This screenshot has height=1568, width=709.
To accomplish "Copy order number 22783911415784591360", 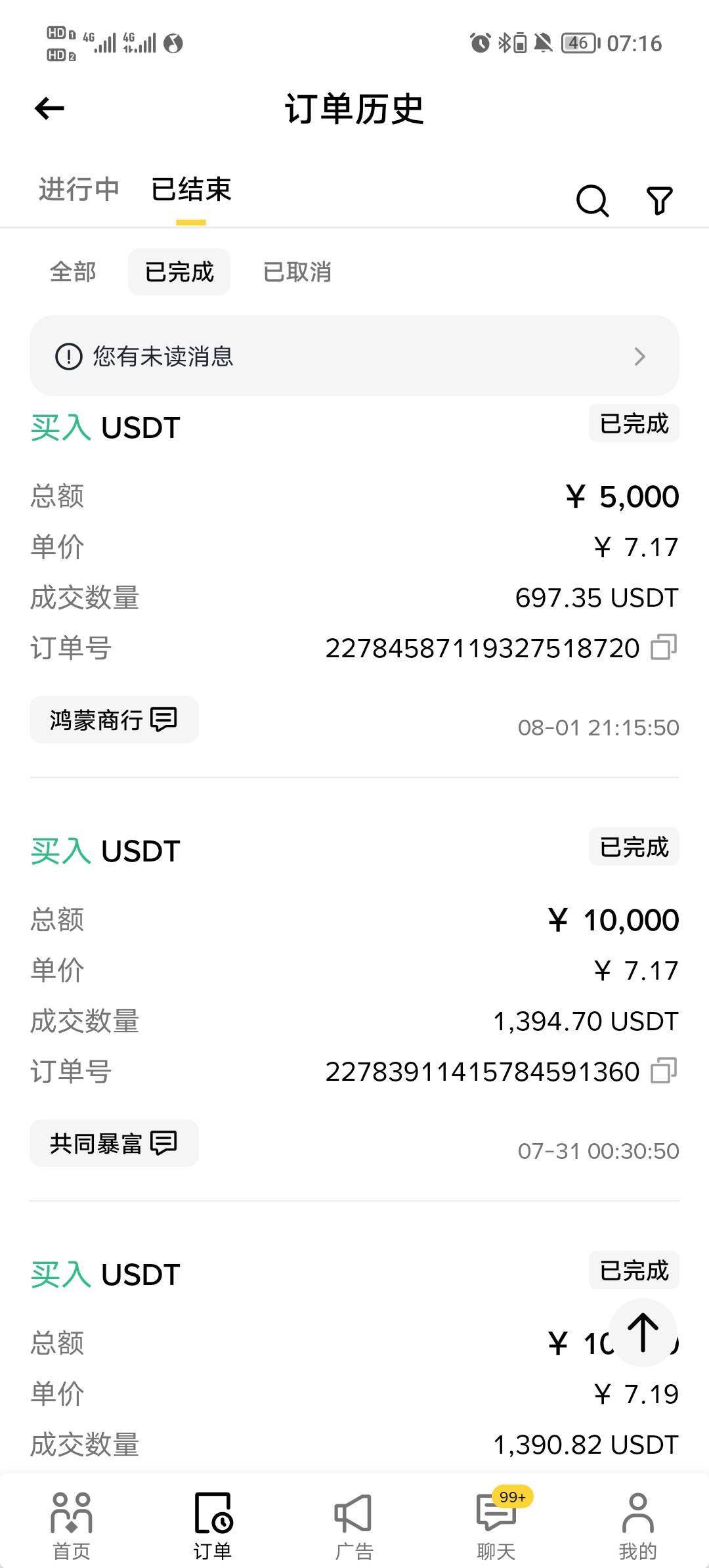I will (664, 1071).
